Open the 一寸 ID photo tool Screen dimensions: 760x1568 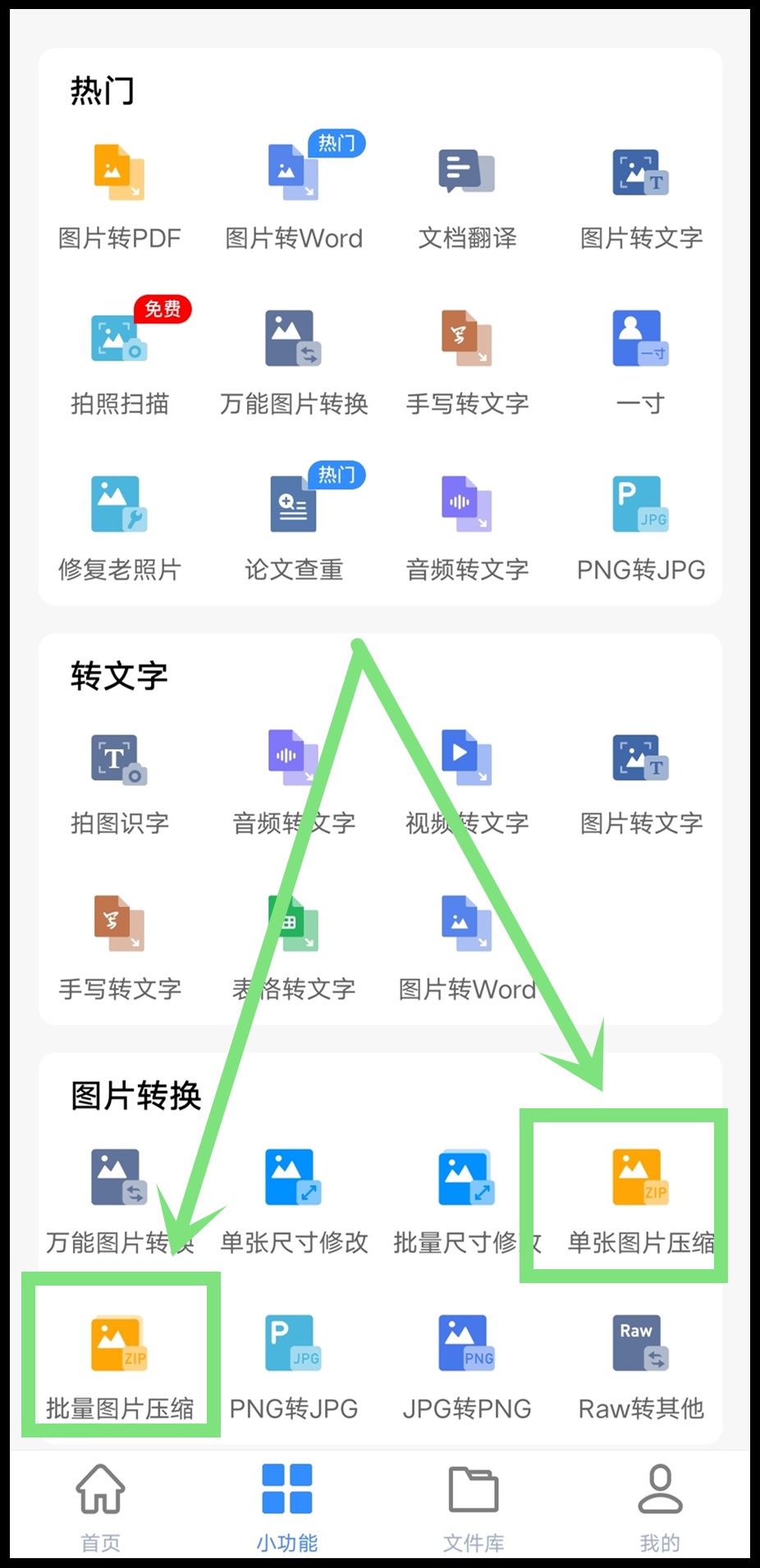640,361
